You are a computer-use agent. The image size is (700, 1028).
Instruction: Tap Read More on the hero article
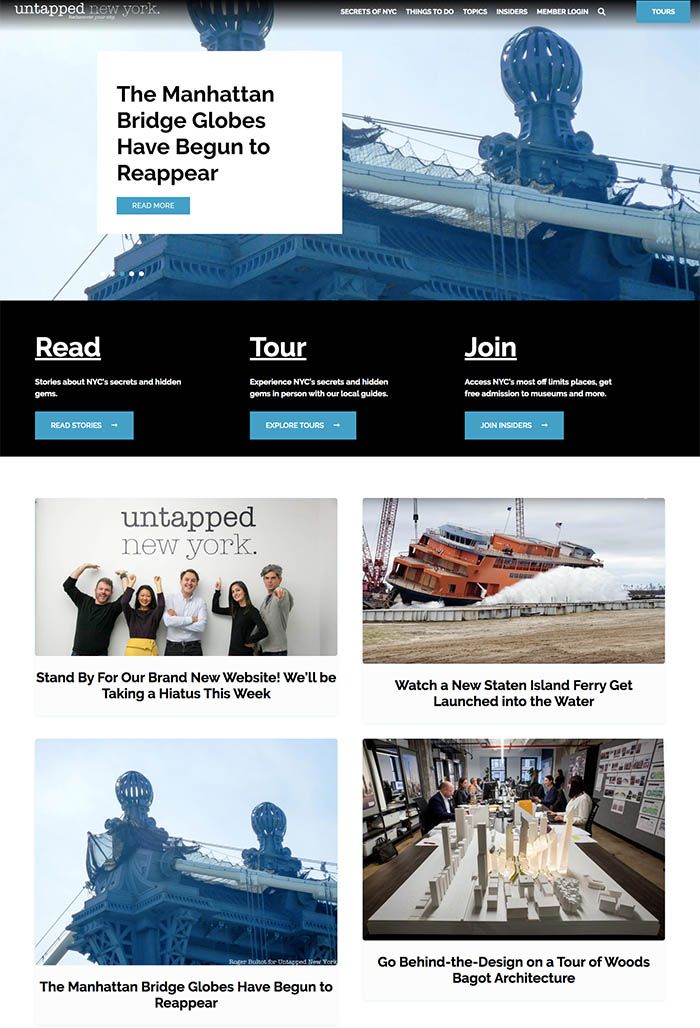tap(153, 205)
